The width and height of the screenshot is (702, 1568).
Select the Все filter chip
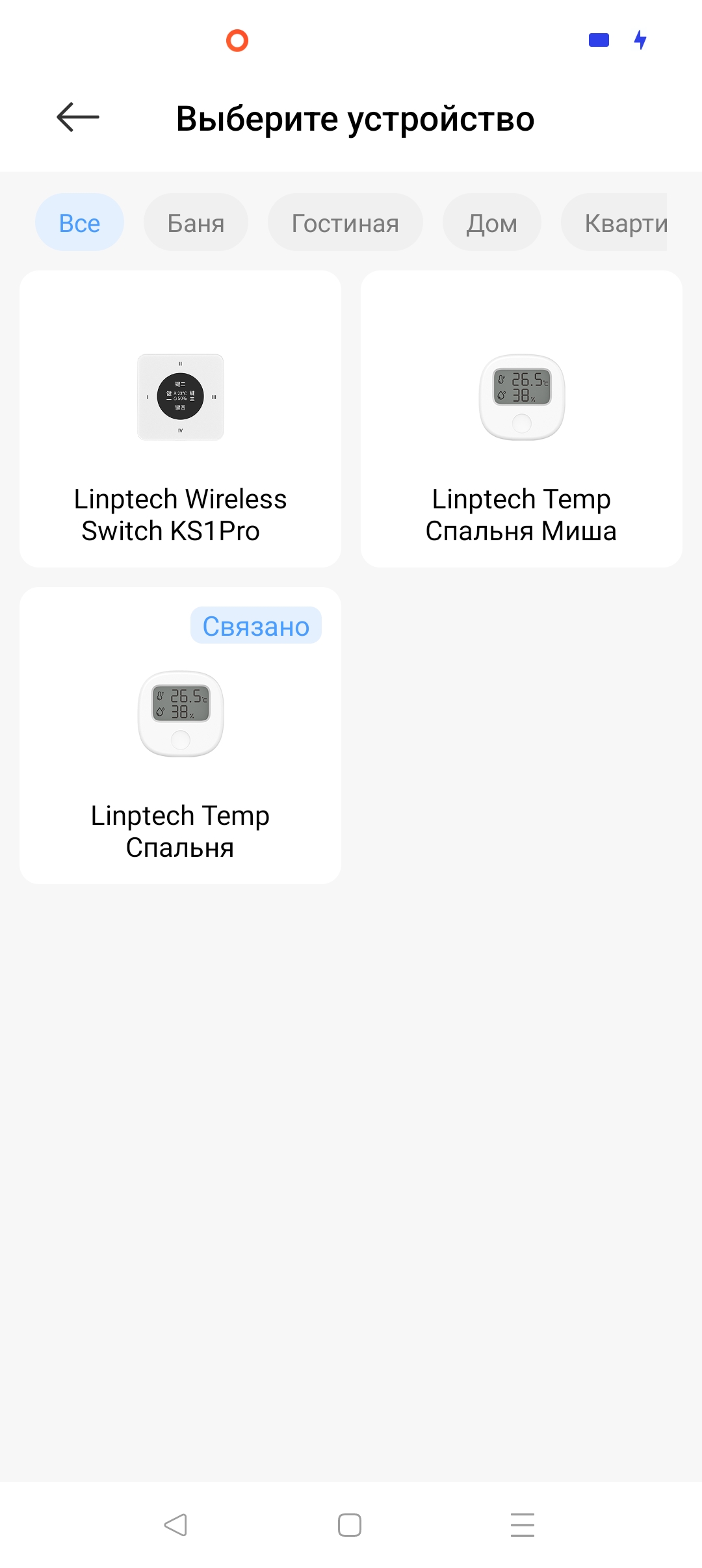coord(79,222)
